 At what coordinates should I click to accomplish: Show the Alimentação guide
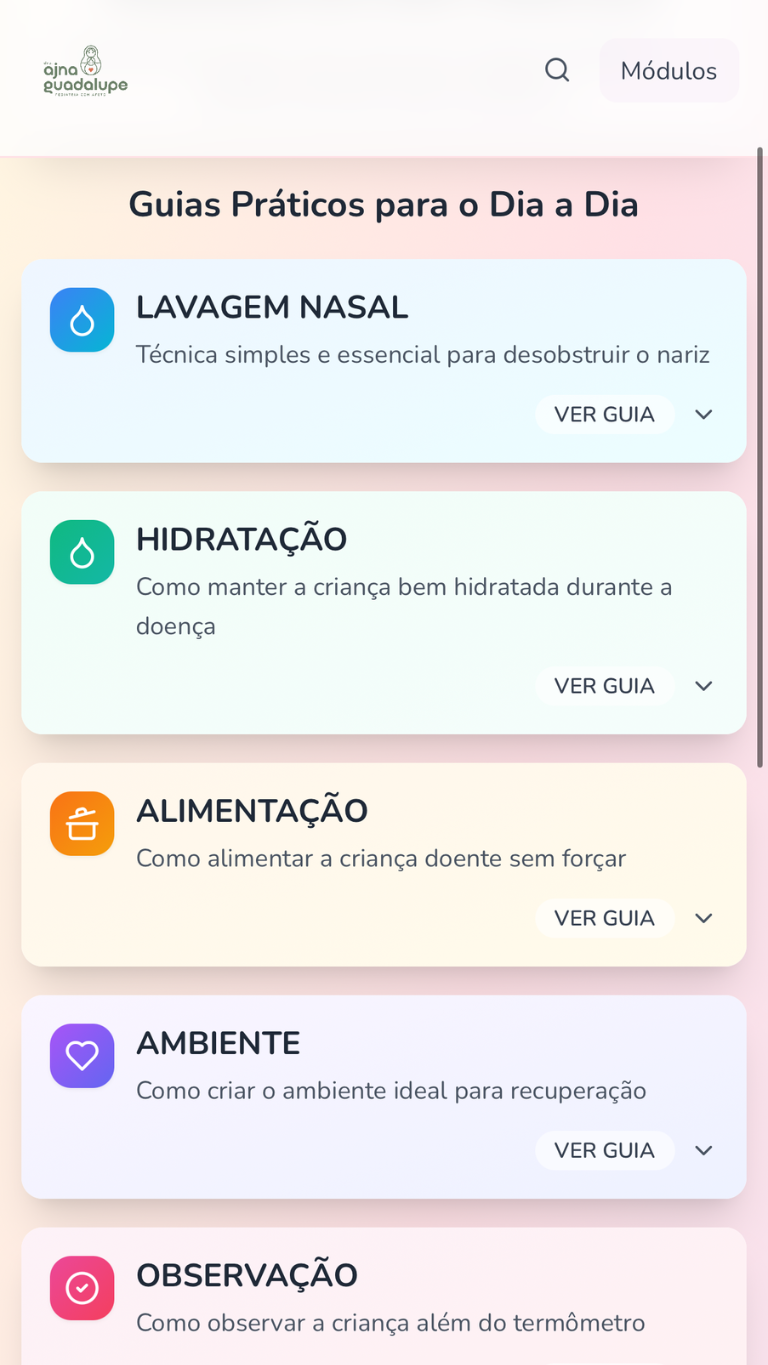[604, 918]
